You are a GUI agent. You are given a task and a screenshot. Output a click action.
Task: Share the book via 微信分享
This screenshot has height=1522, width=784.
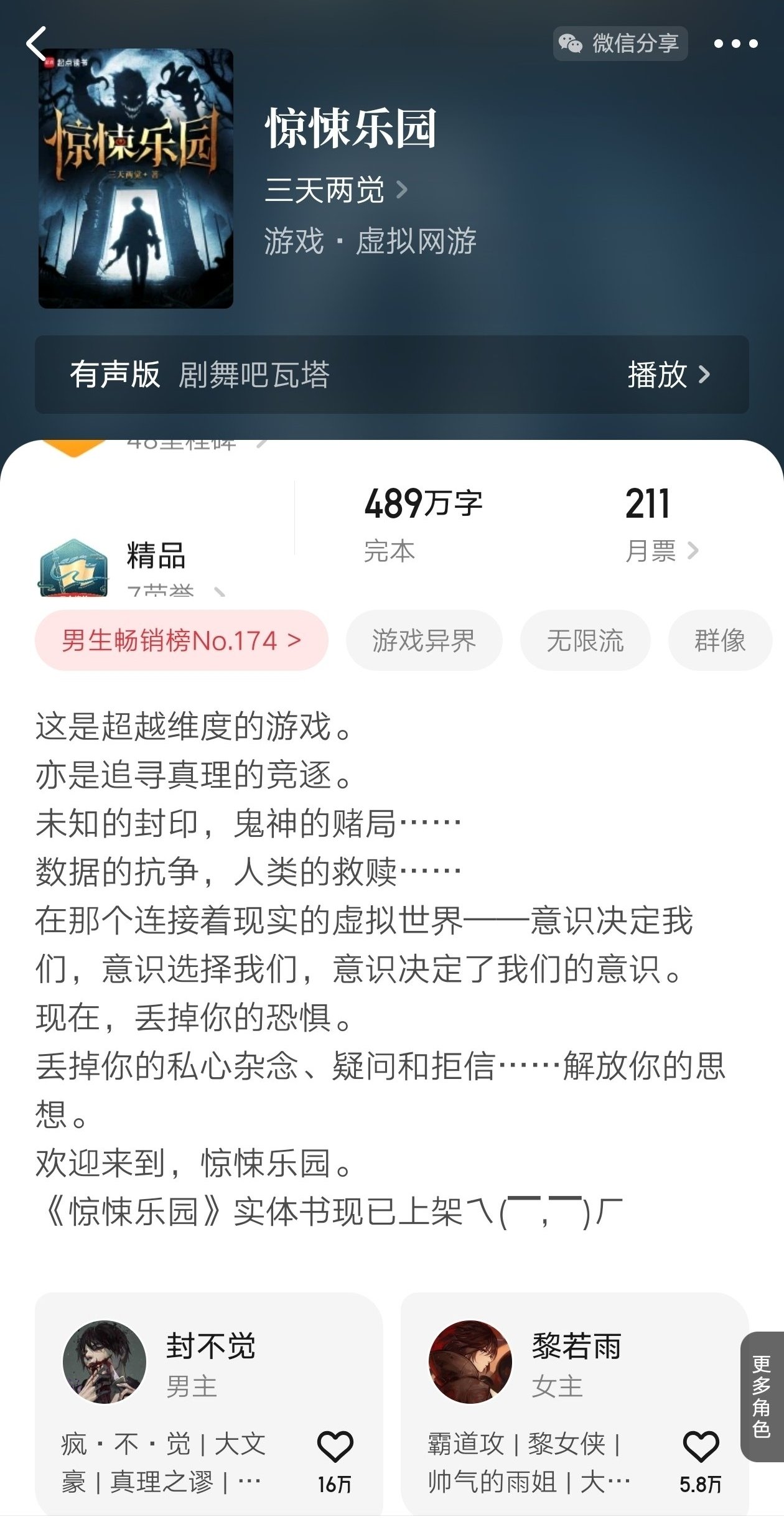tap(620, 44)
